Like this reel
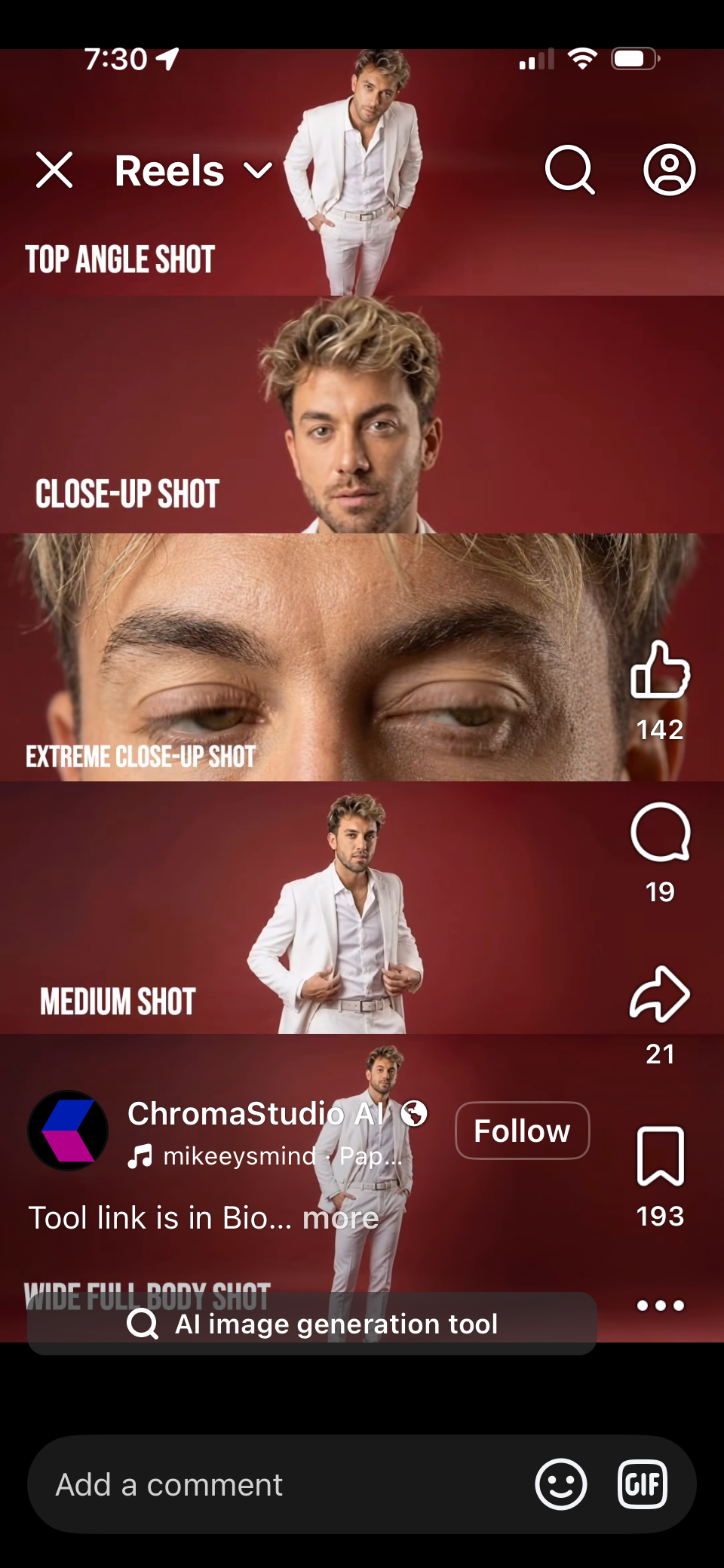Screen dimensions: 724x1568 (x=660, y=670)
